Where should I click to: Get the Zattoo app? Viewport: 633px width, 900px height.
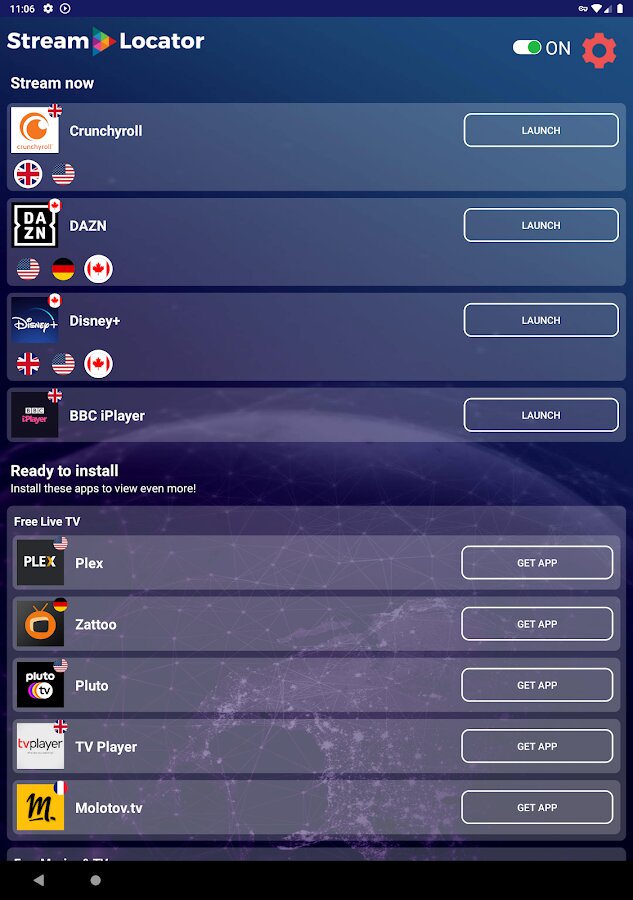pyautogui.click(x=536, y=624)
